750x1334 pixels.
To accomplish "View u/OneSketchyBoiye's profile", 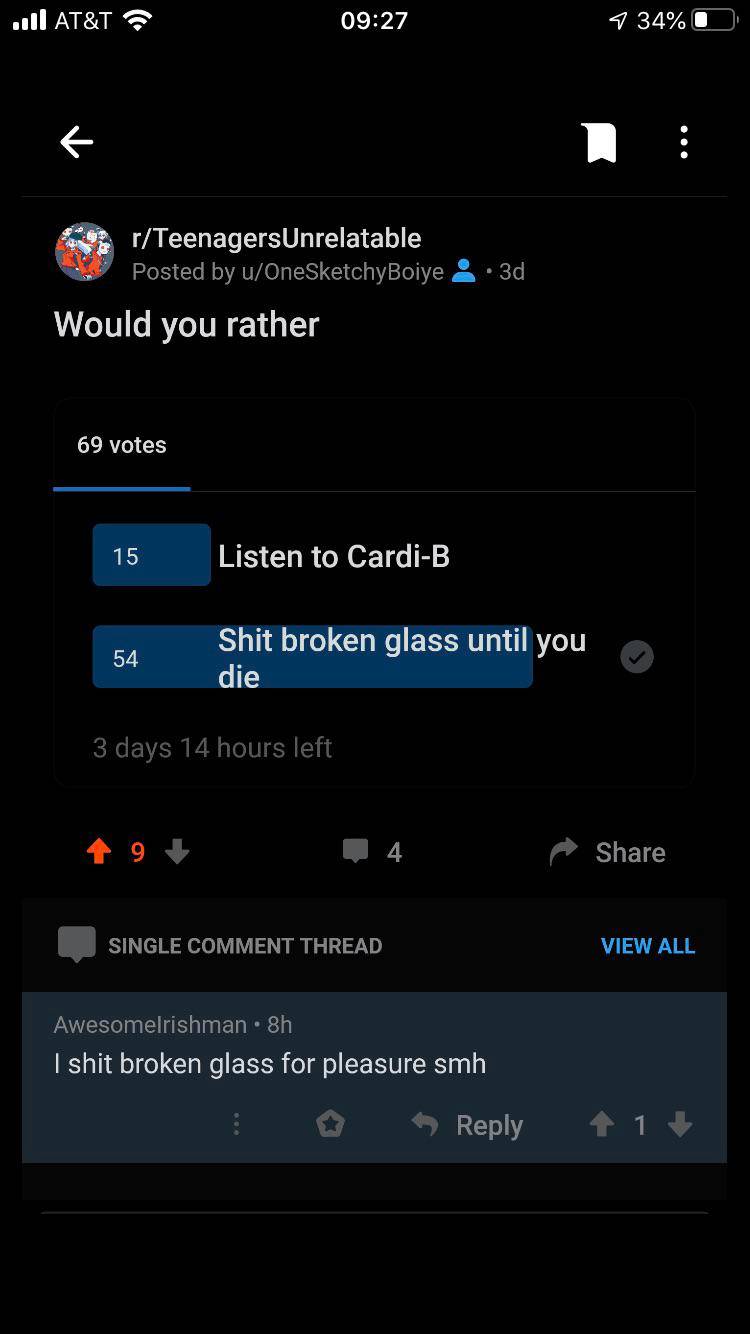I will [x=342, y=272].
